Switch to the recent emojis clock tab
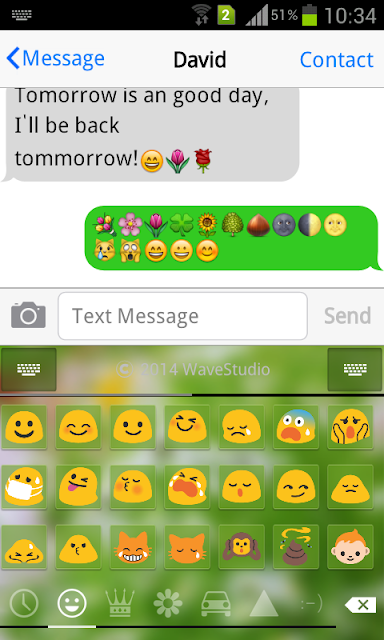 pyautogui.click(x=24, y=603)
